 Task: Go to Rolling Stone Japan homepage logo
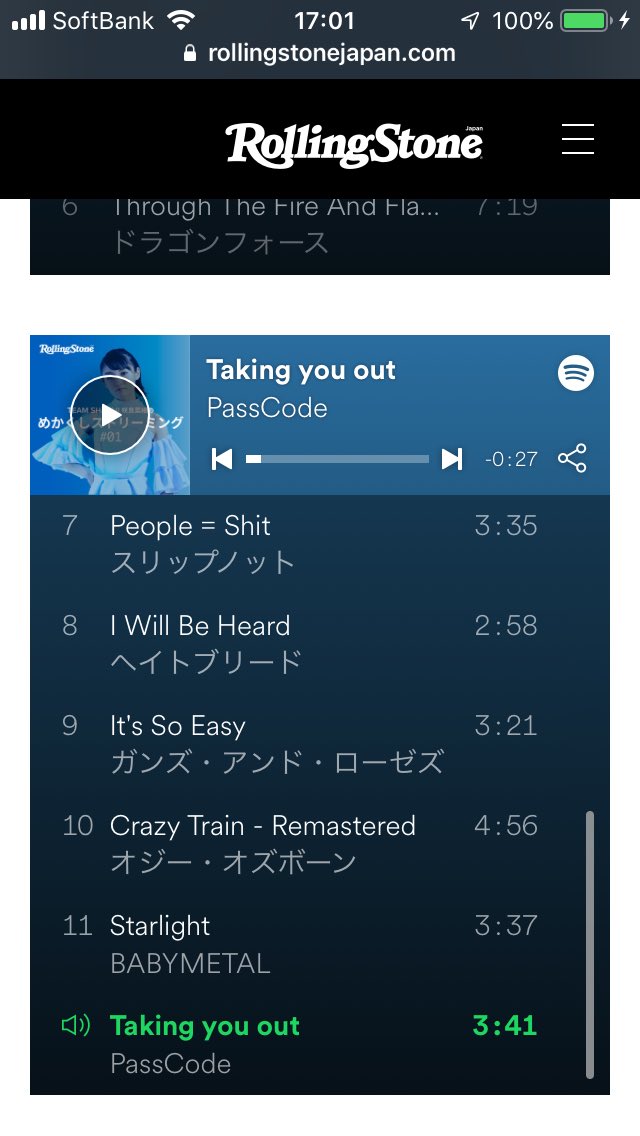354,144
